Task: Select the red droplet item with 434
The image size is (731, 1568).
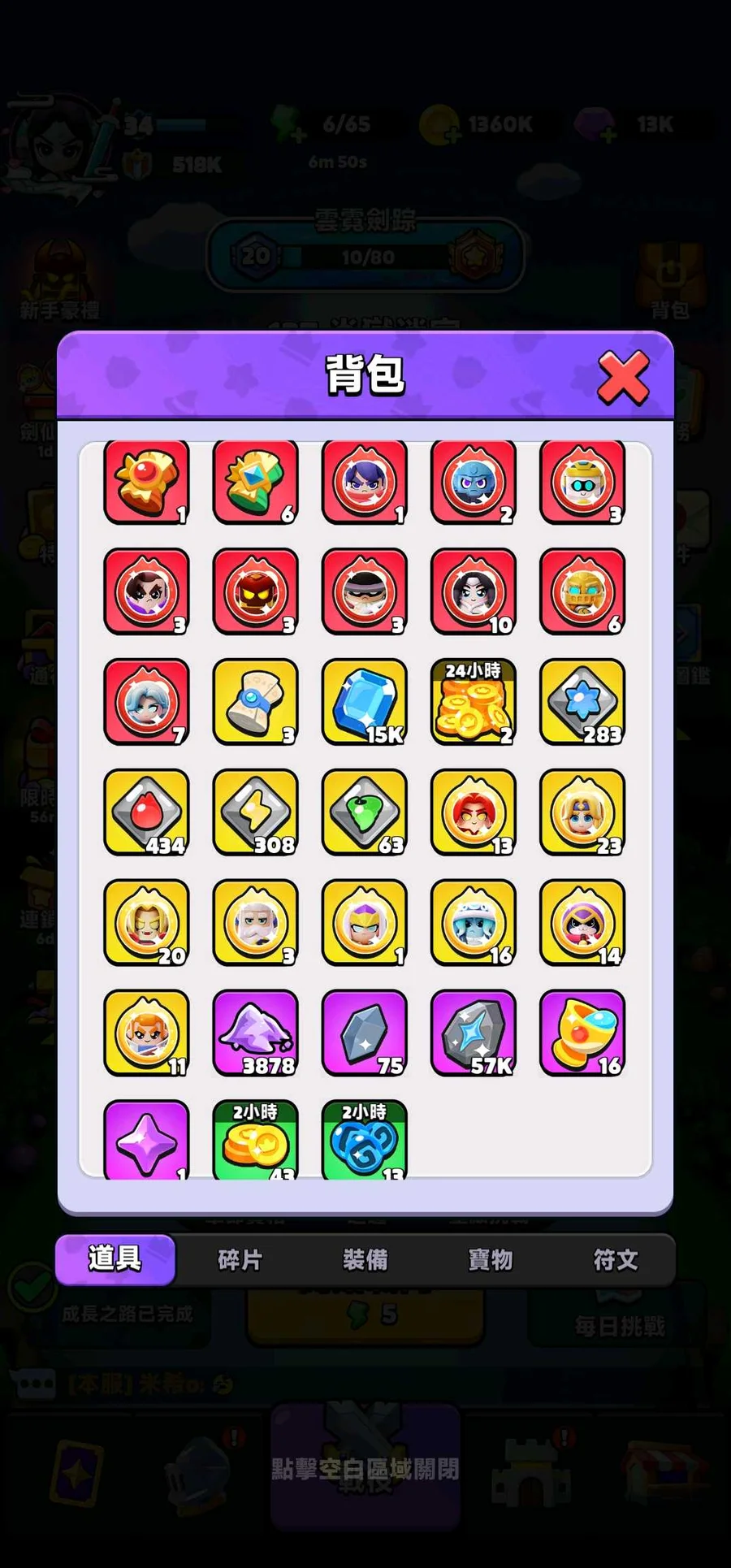Action: click(147, 812)
